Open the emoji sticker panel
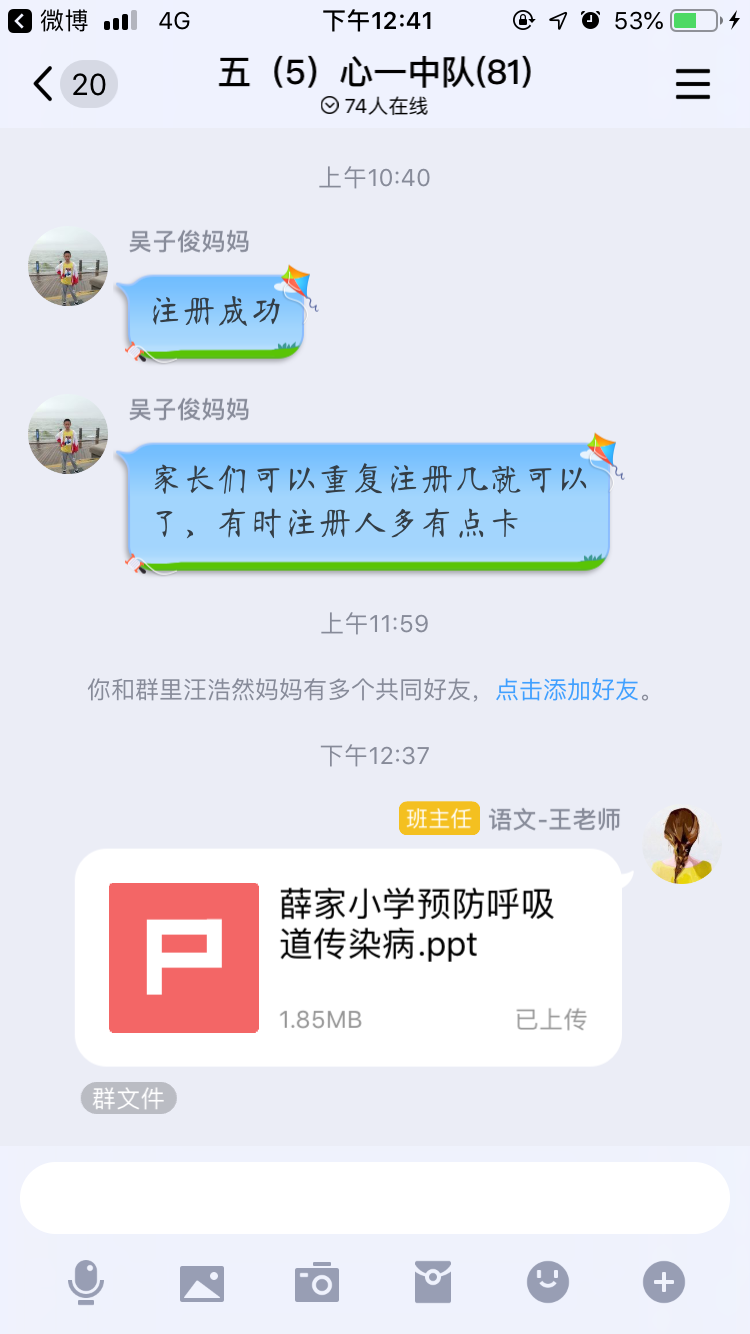This screenshot has height=1334, width=750. [548, 1282]
